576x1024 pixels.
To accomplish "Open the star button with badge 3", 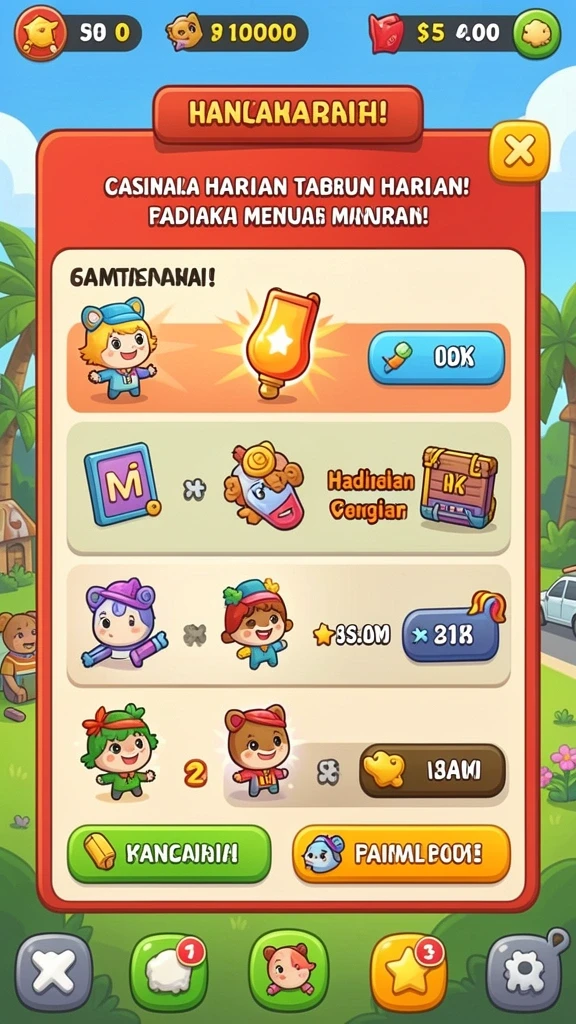I will point(409,972).
